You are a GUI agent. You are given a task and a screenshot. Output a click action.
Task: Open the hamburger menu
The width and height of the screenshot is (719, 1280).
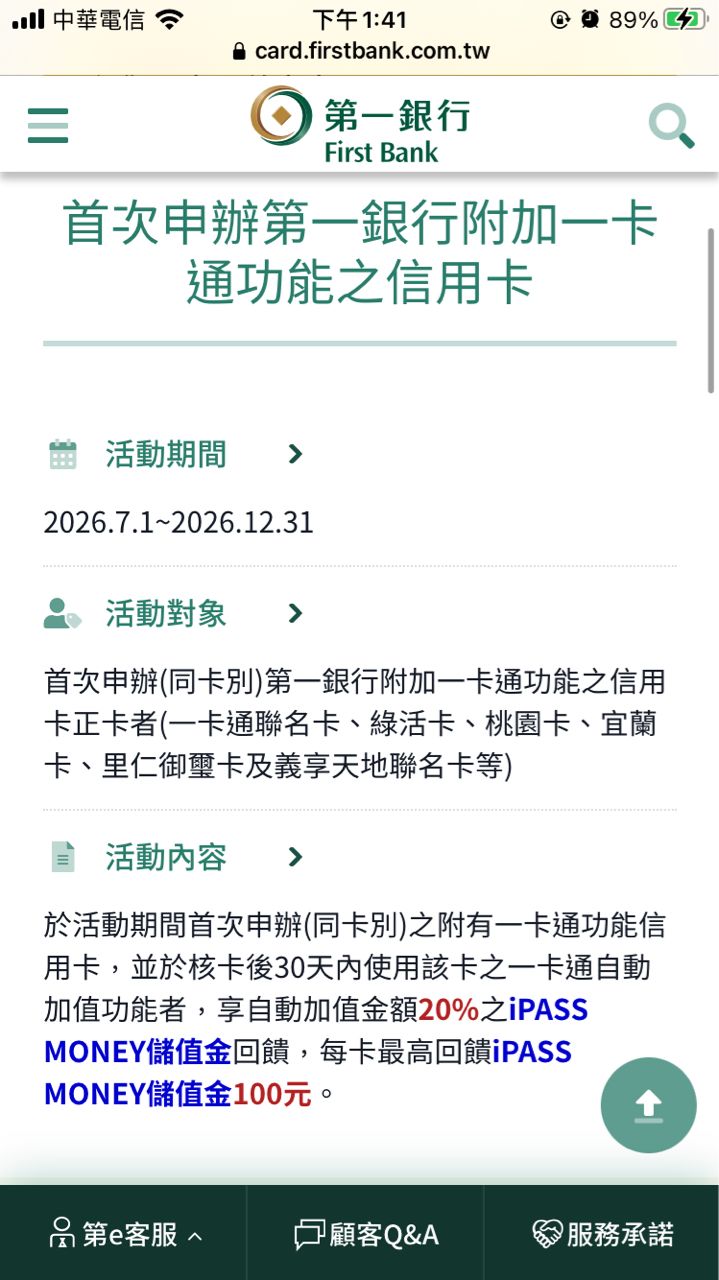coord(48,126)
